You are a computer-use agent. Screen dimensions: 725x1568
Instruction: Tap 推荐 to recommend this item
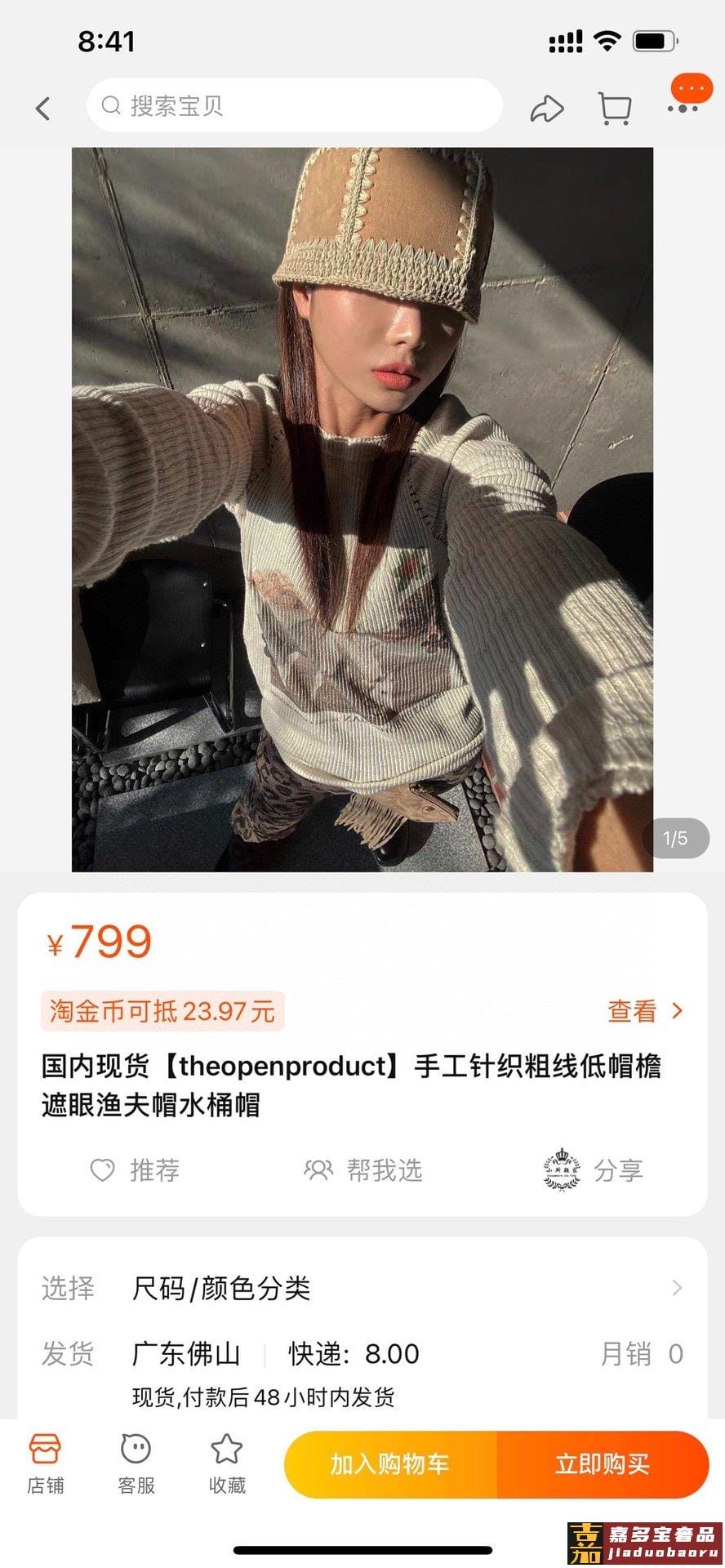point(135,1170)
